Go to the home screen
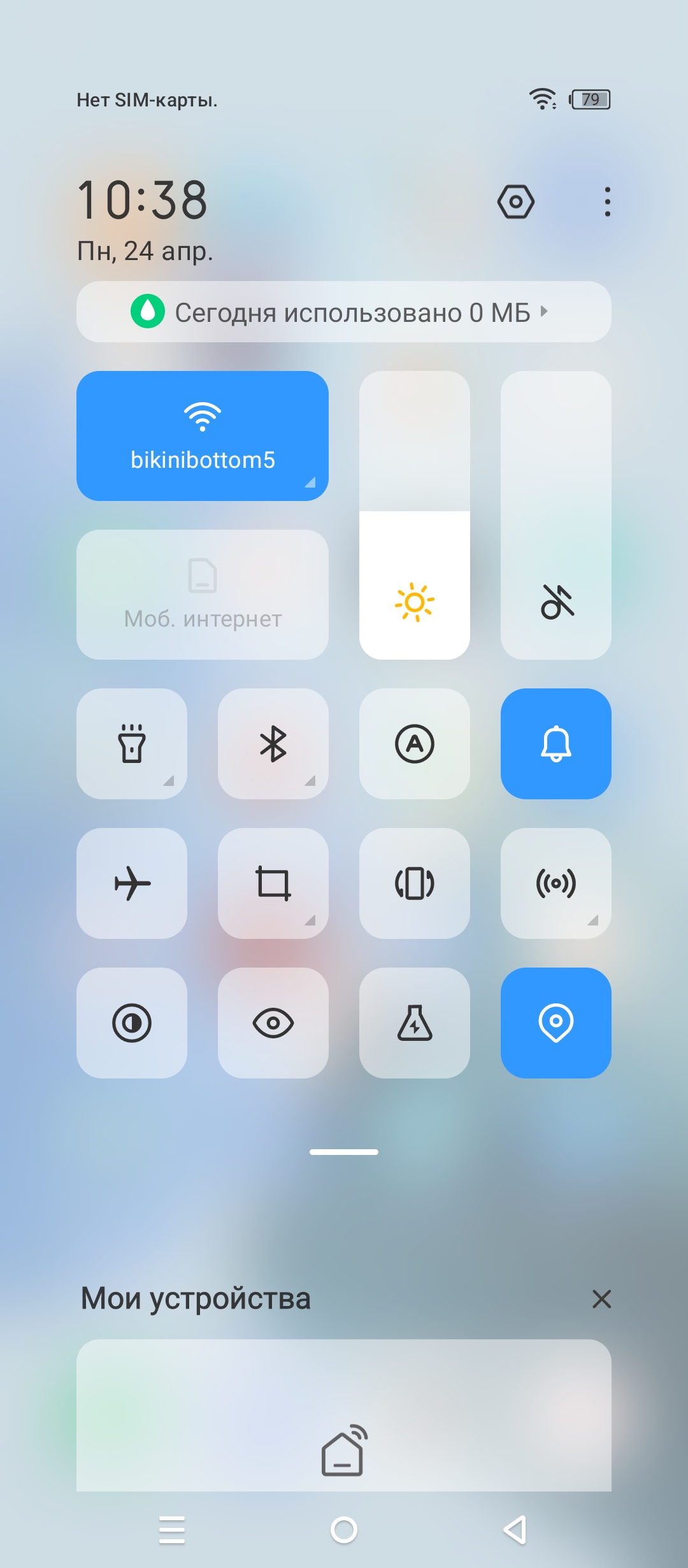This screenshot has height=1568, width=688. [x=344, y=1530]
